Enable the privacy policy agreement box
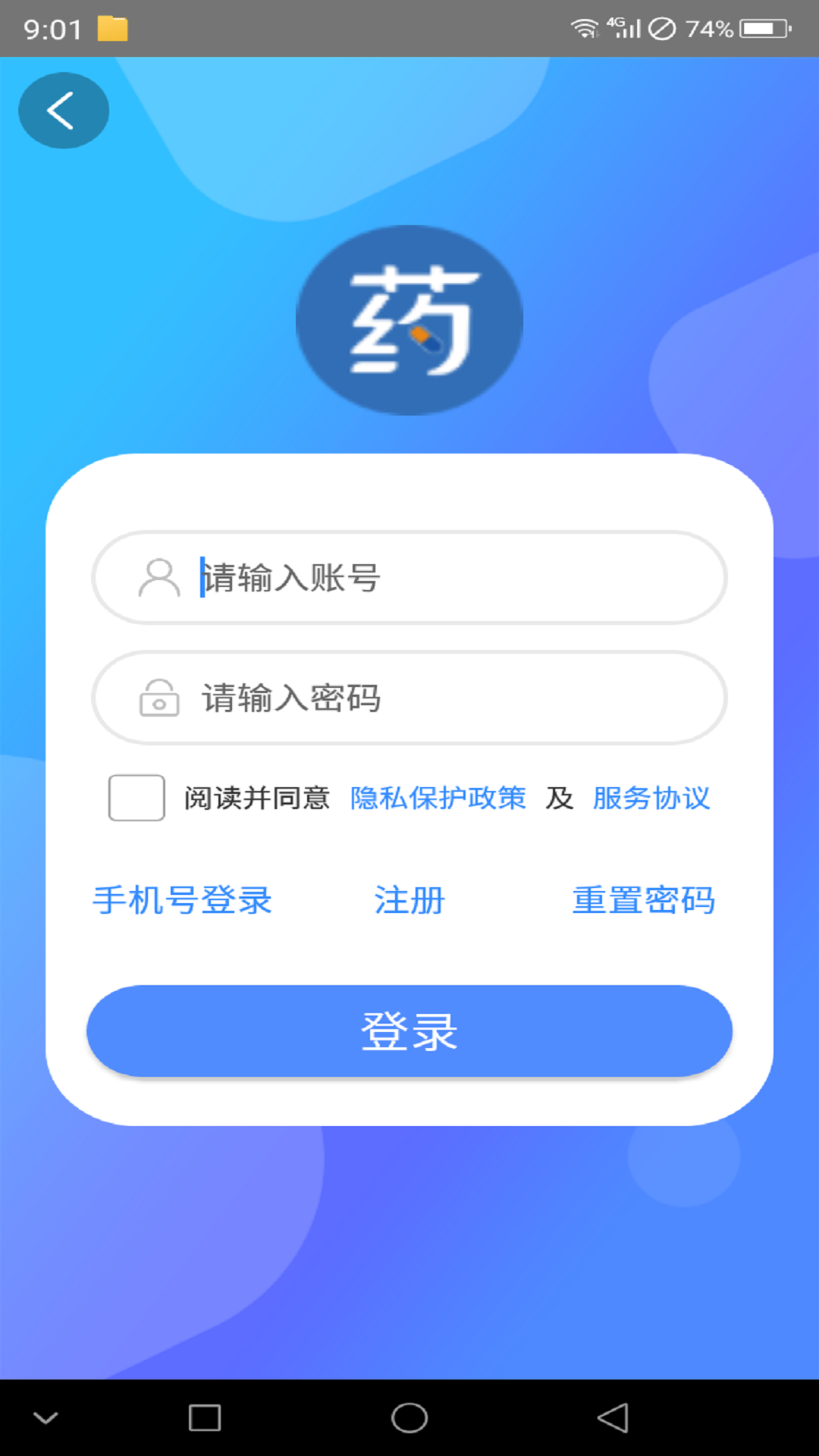819x1456 pixels. click(x=136, y=798)
